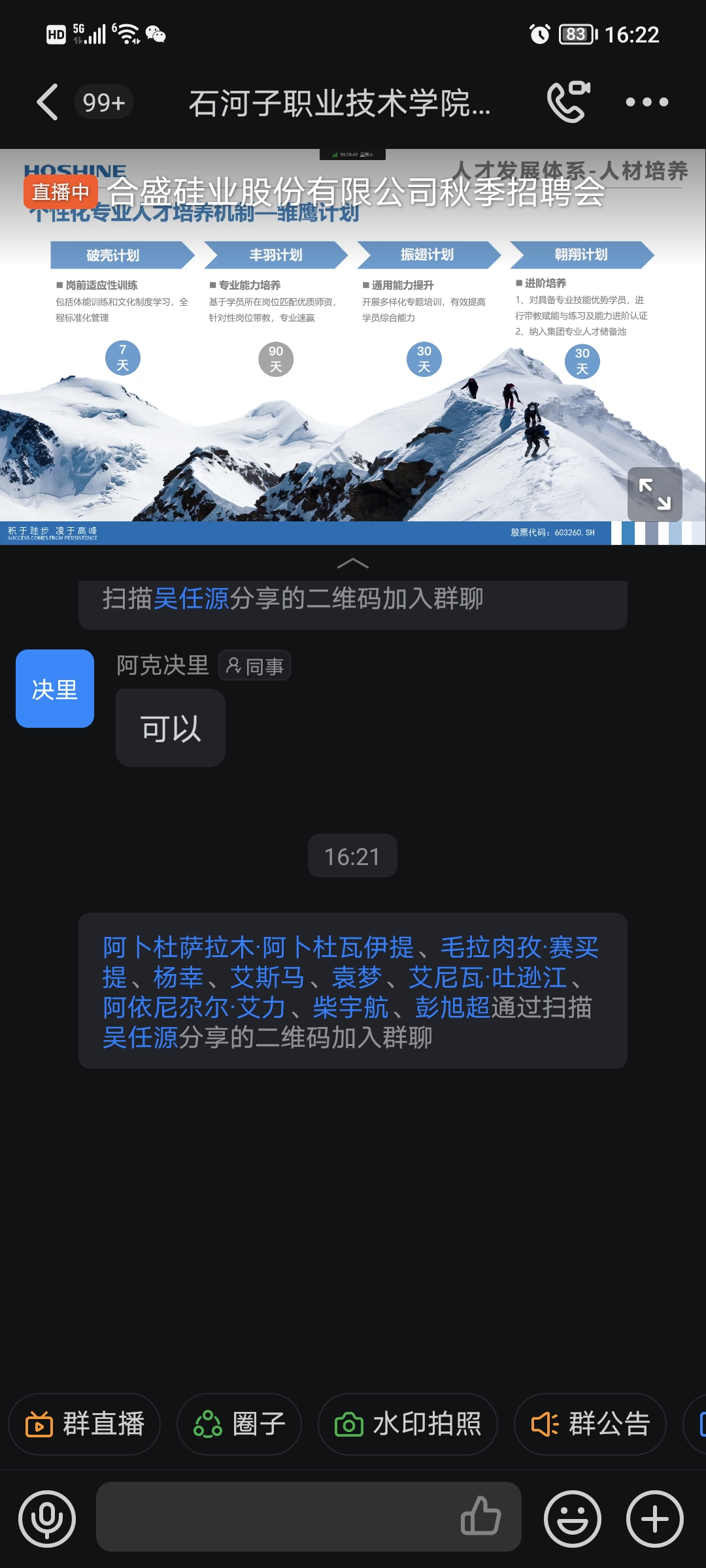Switch to voice message input
The height and width of the screenshot is (1568, 706).
click(x=47, y=1519)
